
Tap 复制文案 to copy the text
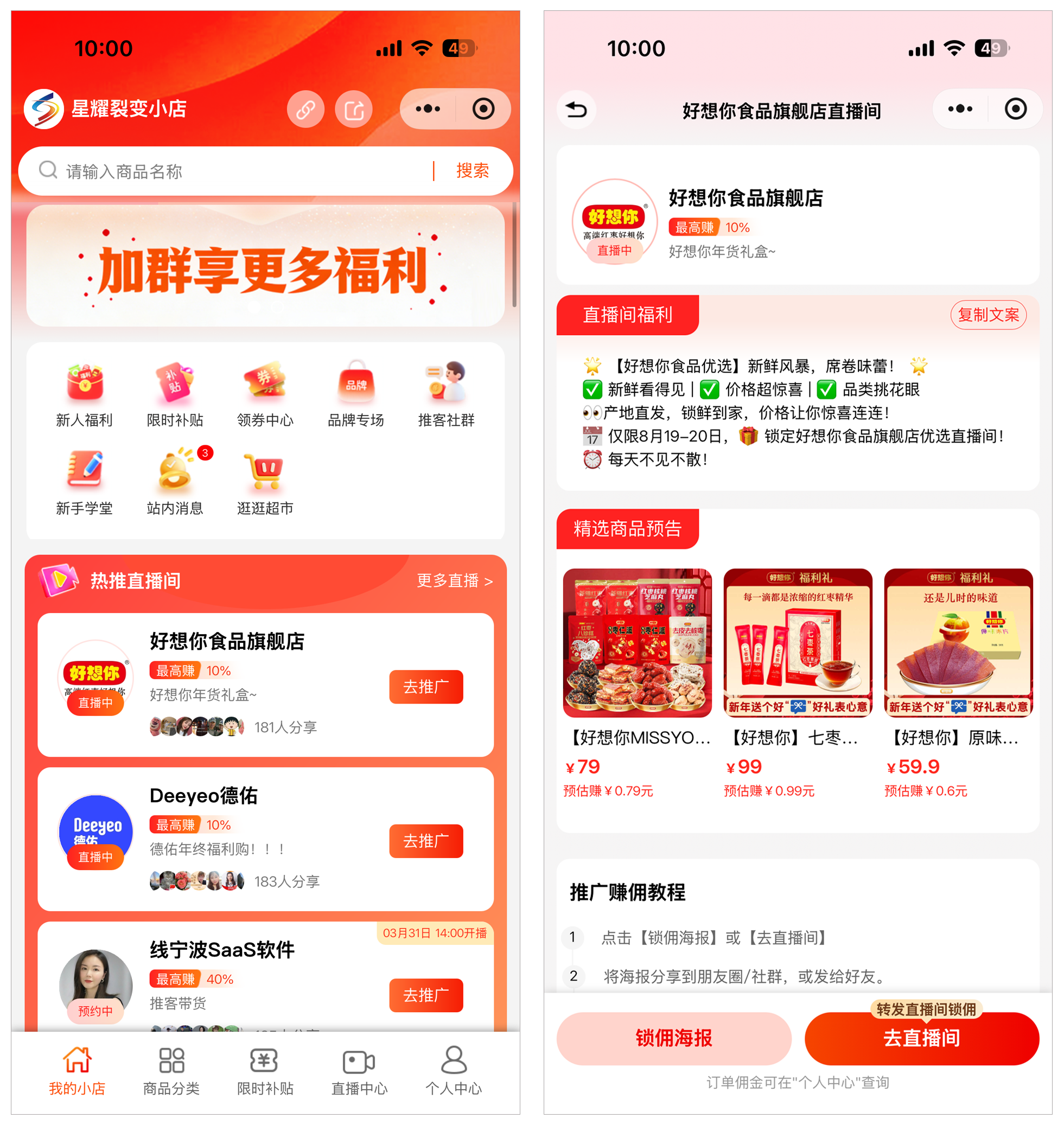click(x=988, y=315)
